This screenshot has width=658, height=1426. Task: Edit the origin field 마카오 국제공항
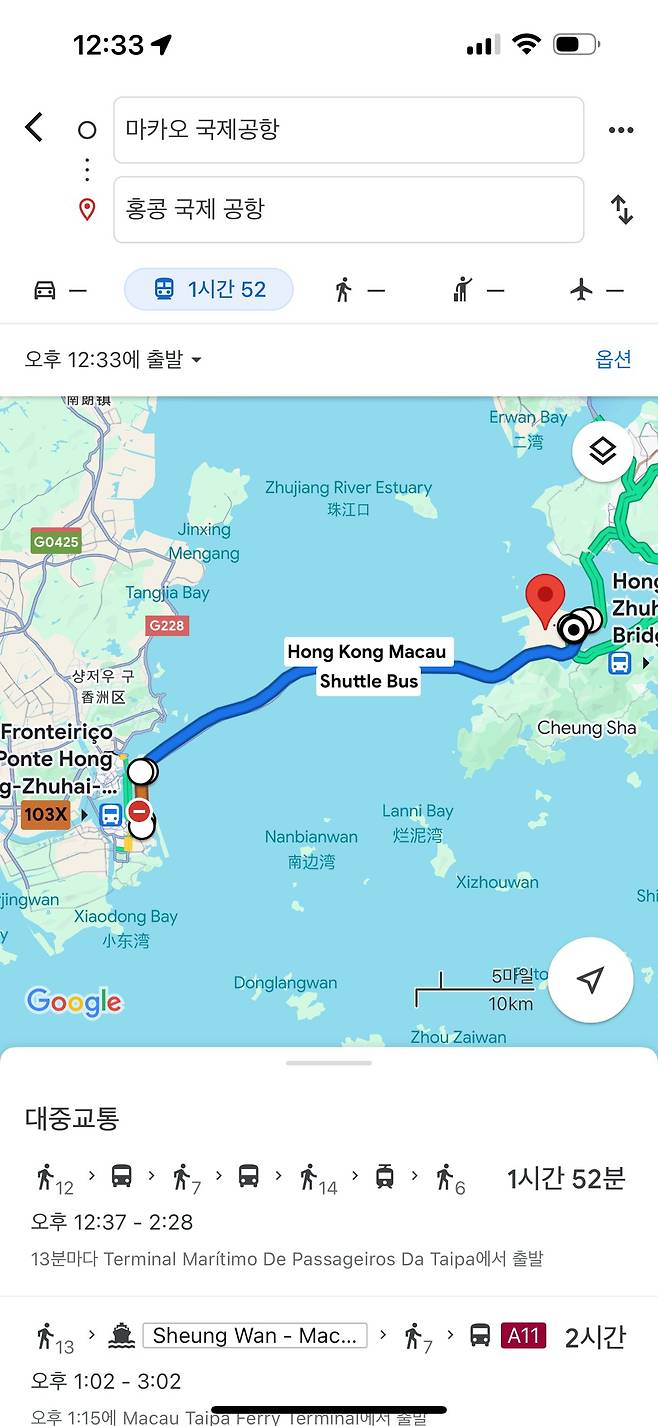click(x=348, y=130)
